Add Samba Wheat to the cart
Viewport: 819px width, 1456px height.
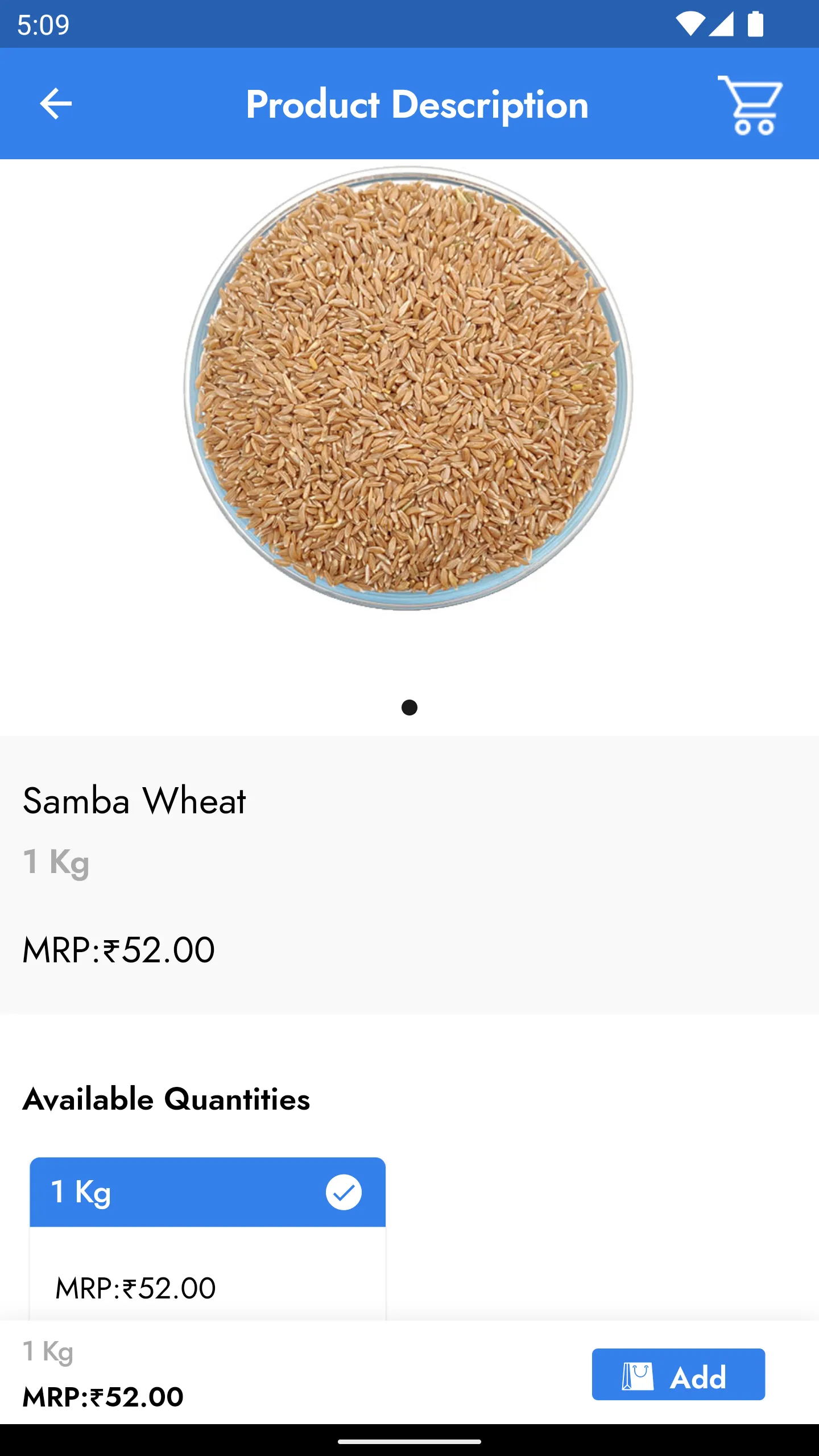pyautogui.click(x=678, y=1374)
